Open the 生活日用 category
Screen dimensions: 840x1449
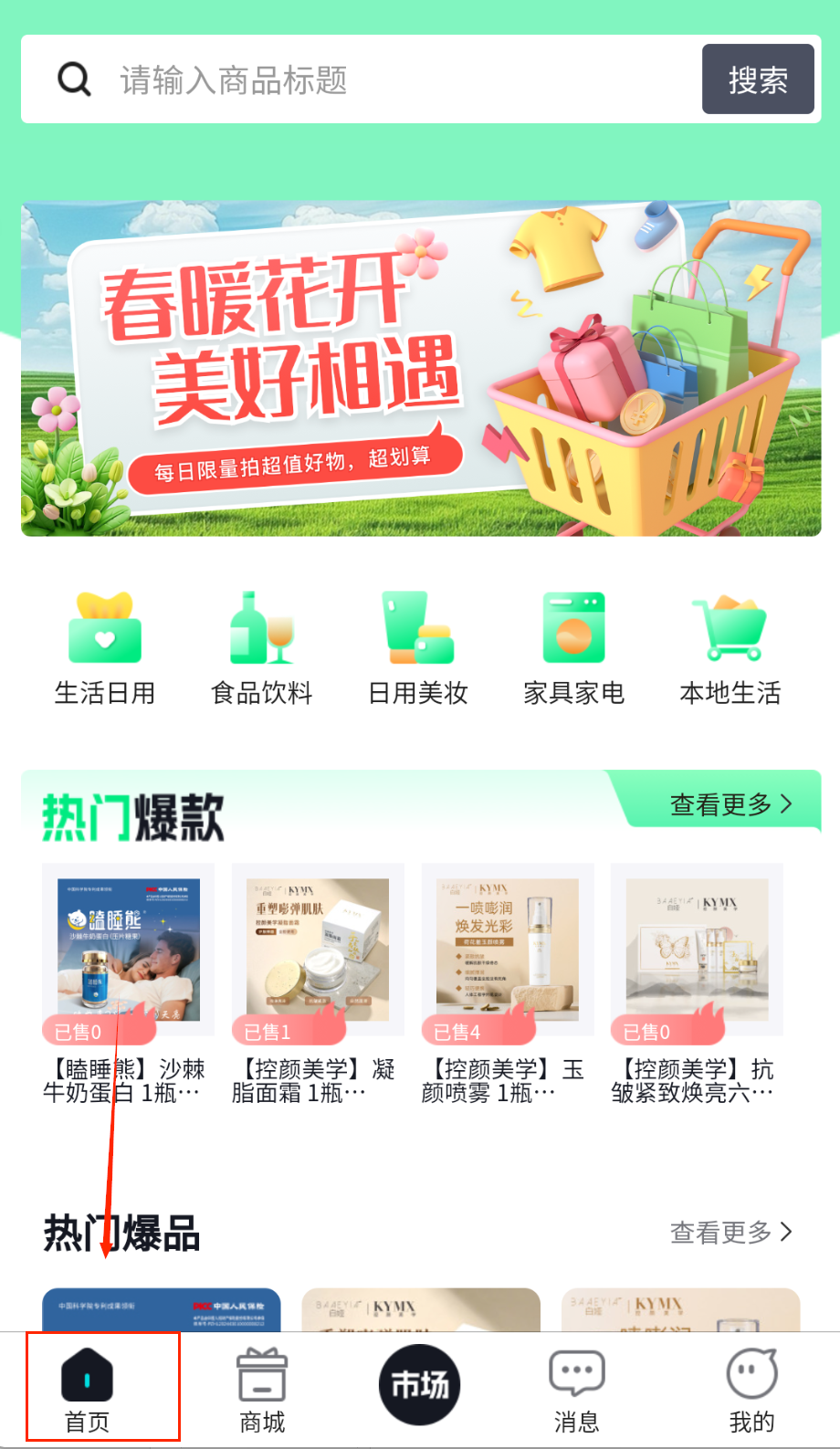[105, 648]
